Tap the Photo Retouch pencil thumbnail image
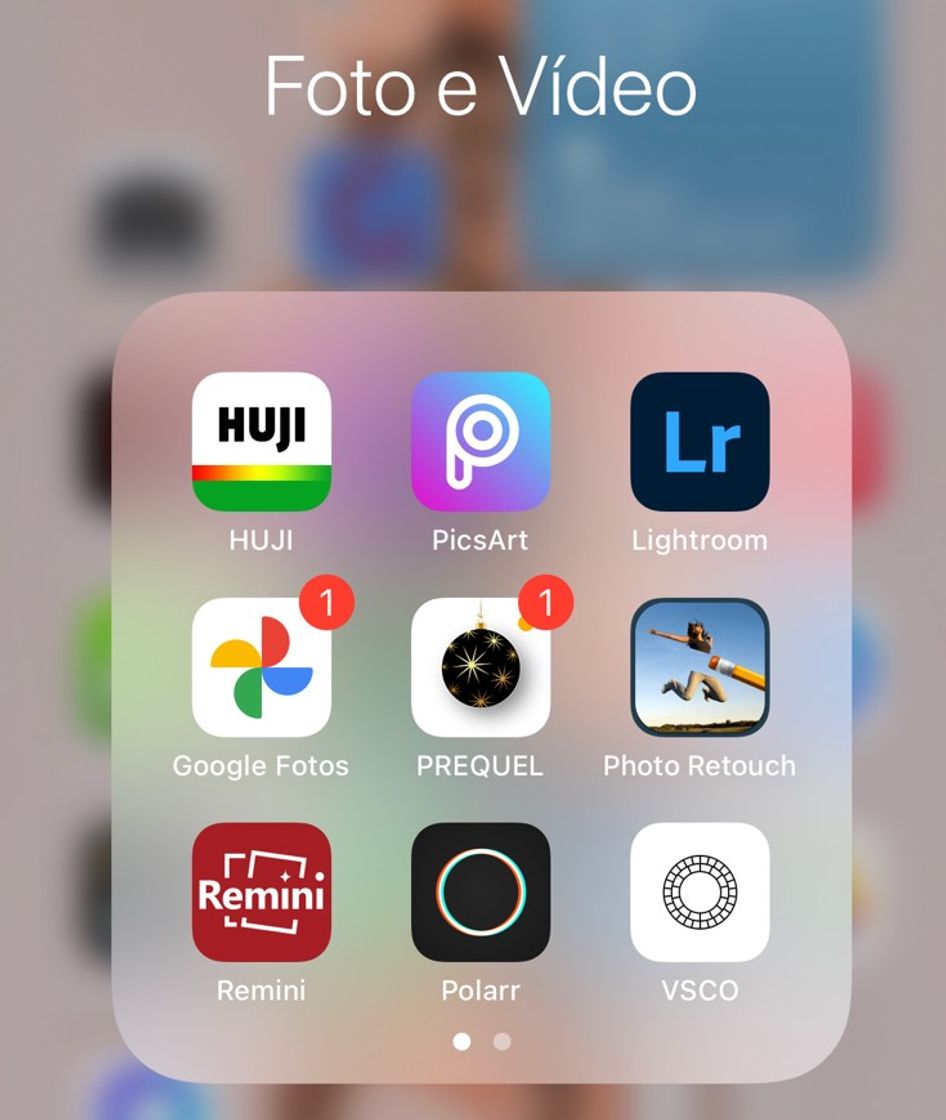Screen dimensions: 946x1120 (x=701, y=668)
